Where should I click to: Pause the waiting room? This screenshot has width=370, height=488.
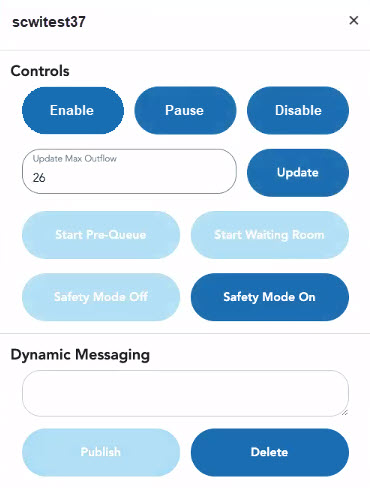(x=185, y=110)
